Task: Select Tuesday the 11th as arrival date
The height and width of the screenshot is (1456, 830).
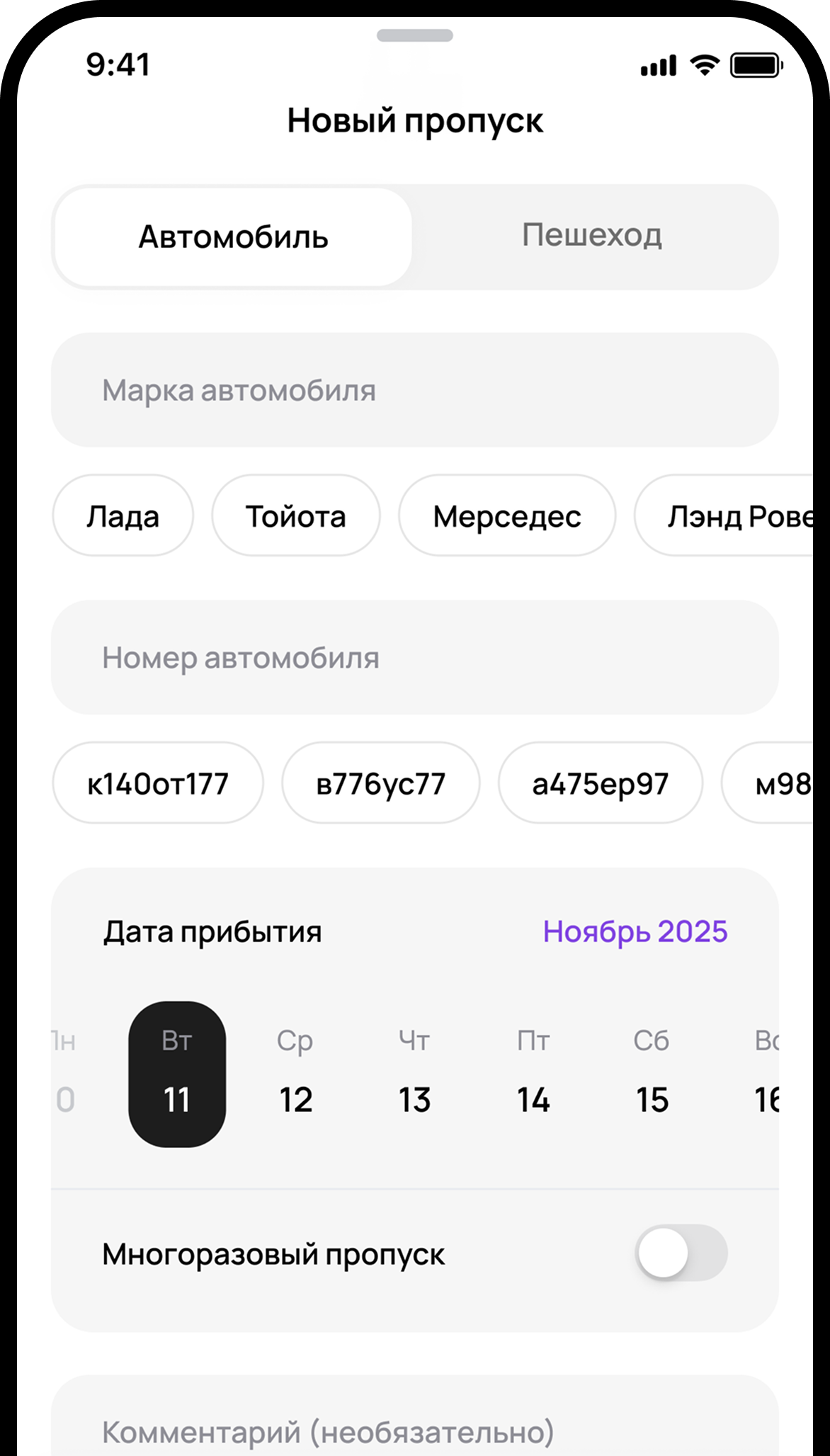Action: click(x=177, y=1074)
